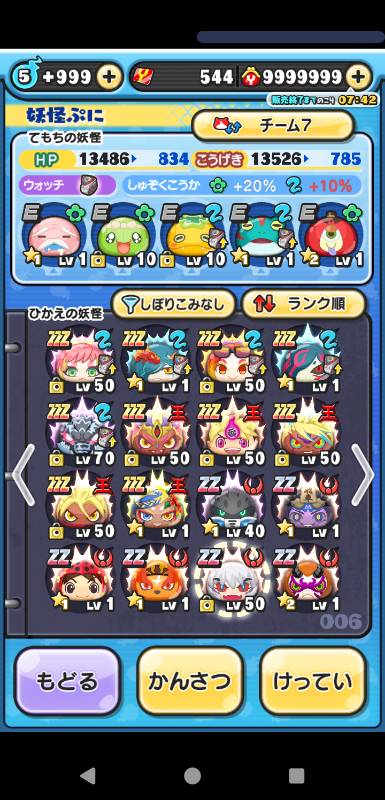Go to the next page with the right arrow
This screenshot has height=800, width=385.
click(363, 475)
